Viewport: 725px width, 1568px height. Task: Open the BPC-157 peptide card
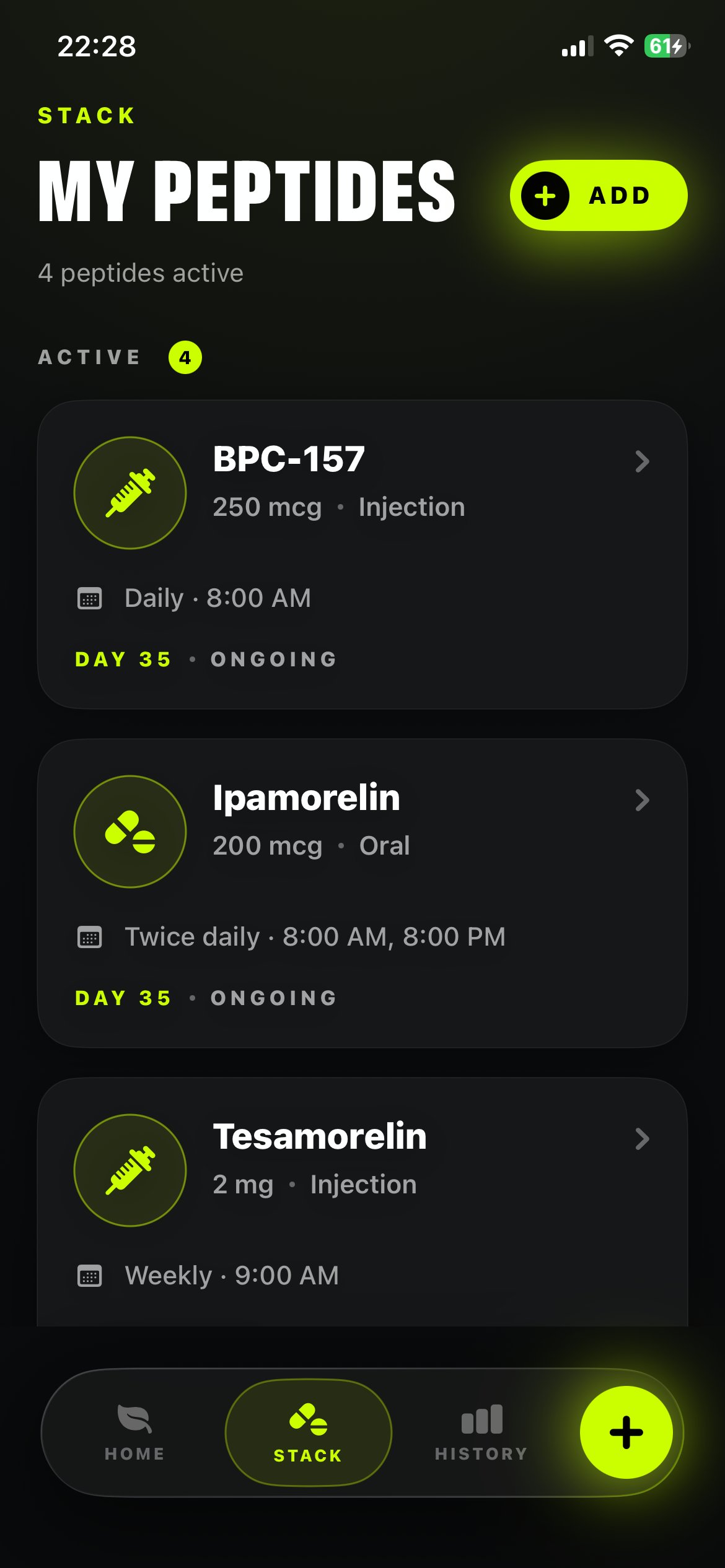tap(362, 554)
